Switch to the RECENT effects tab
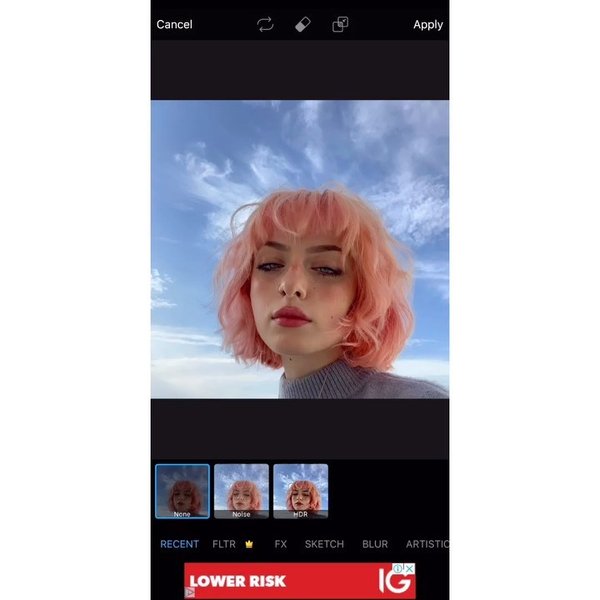Screen dimensions: 600x600 [x=180, y=544]
